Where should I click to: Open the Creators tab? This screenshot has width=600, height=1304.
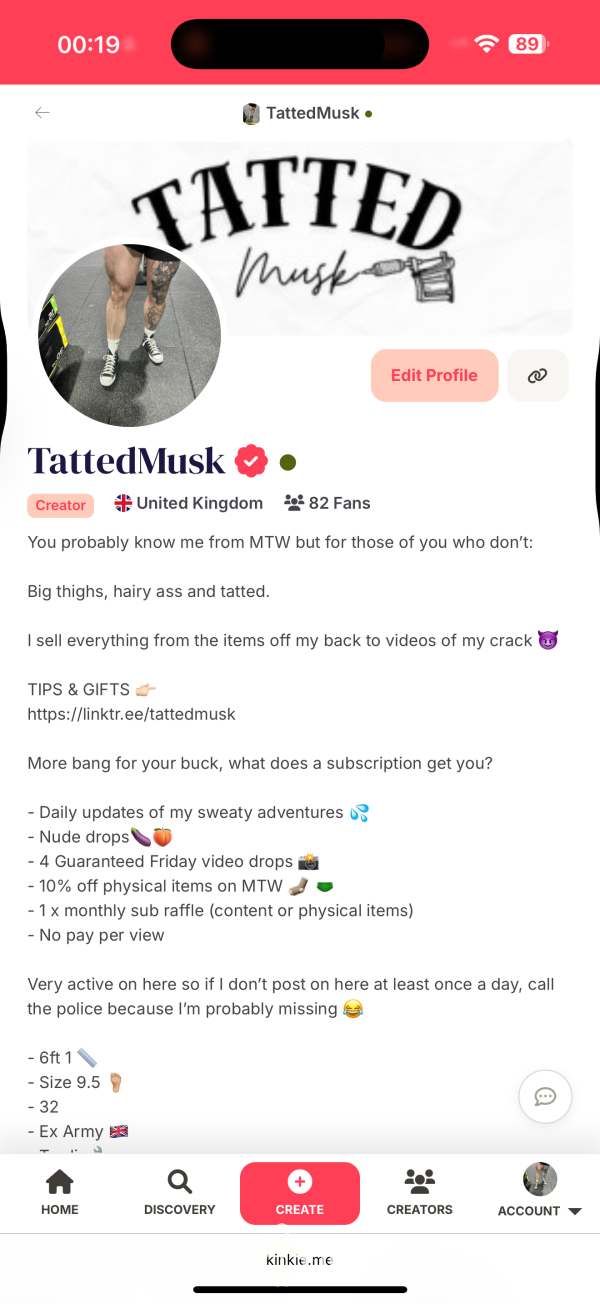pos(420,1193)
